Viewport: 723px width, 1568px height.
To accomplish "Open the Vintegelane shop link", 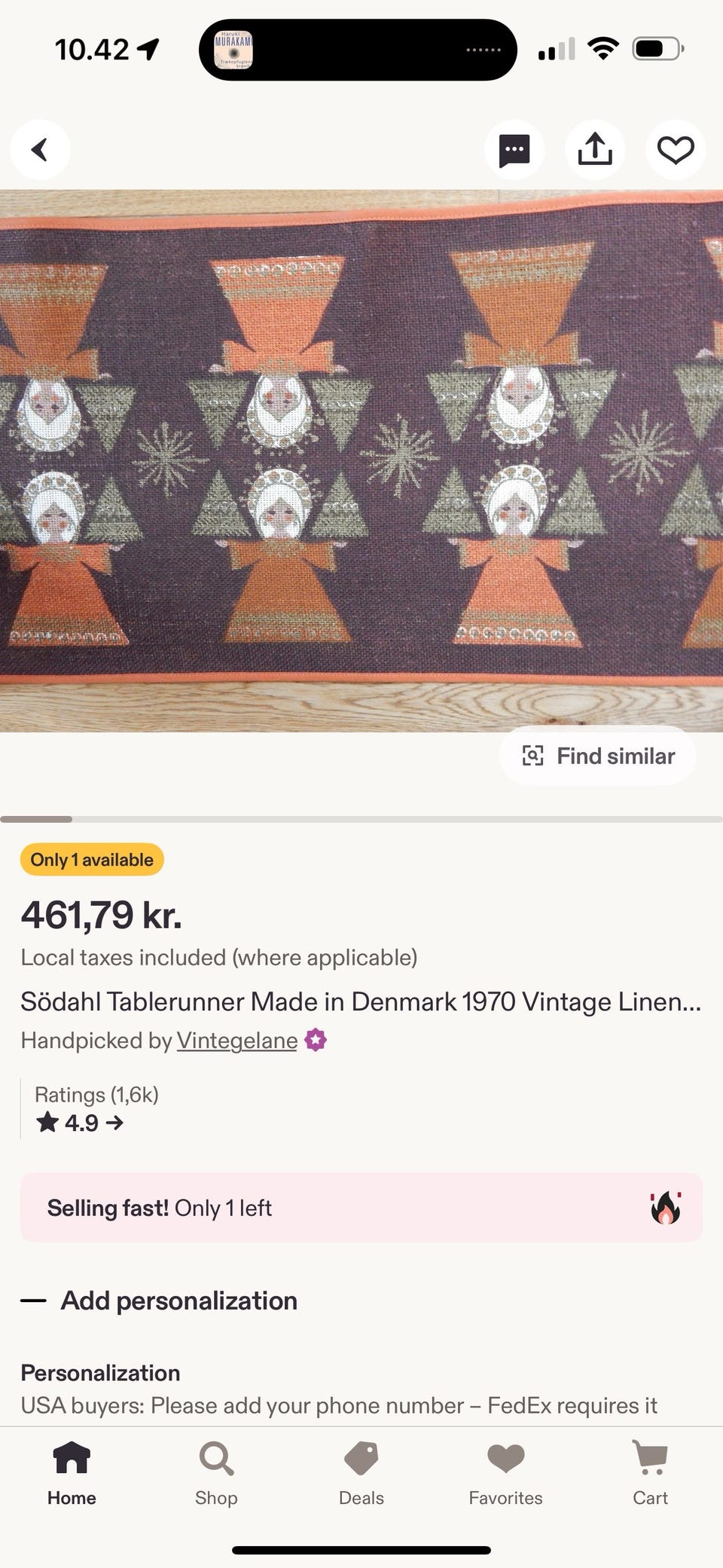I will point(236,1041).
